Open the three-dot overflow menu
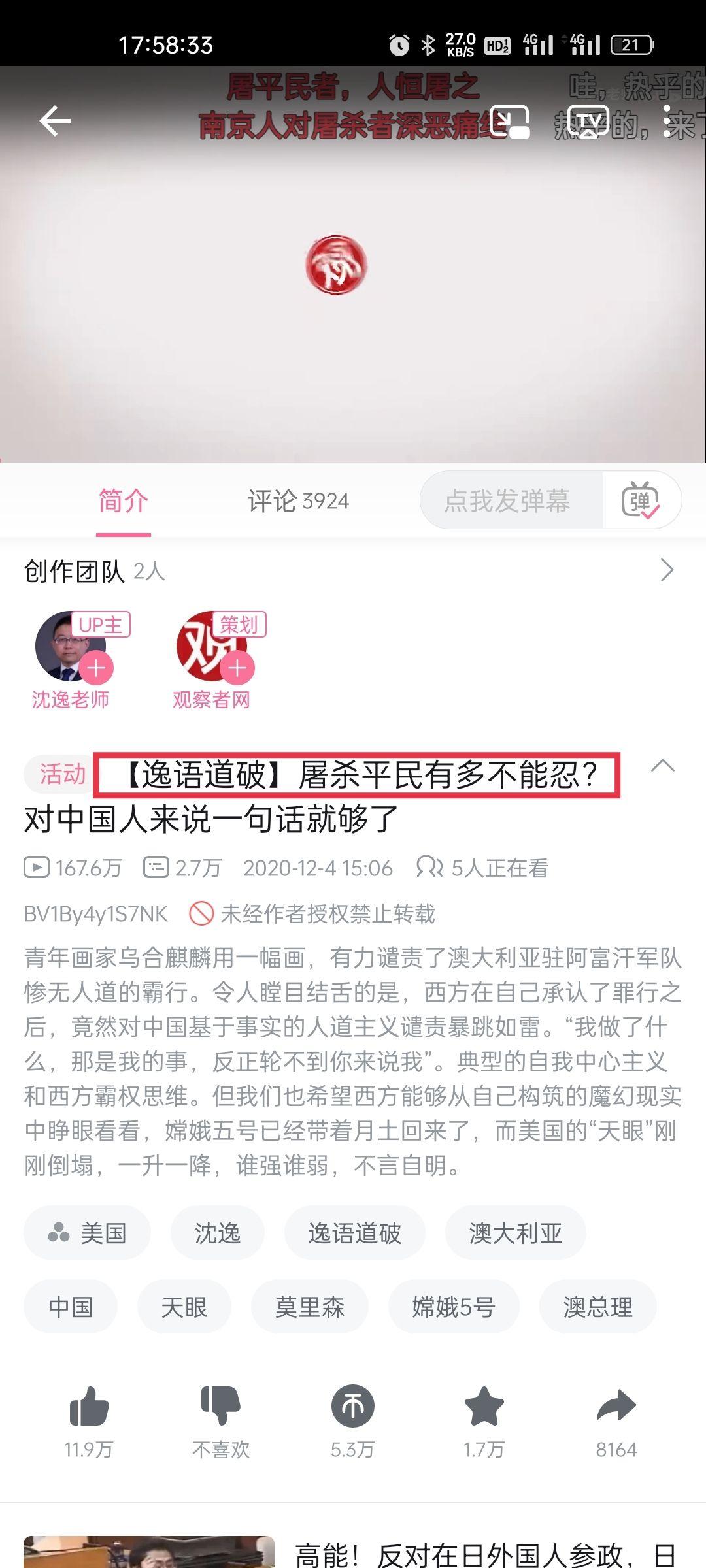The image size is (706, 1568). [x=667, y=121]
